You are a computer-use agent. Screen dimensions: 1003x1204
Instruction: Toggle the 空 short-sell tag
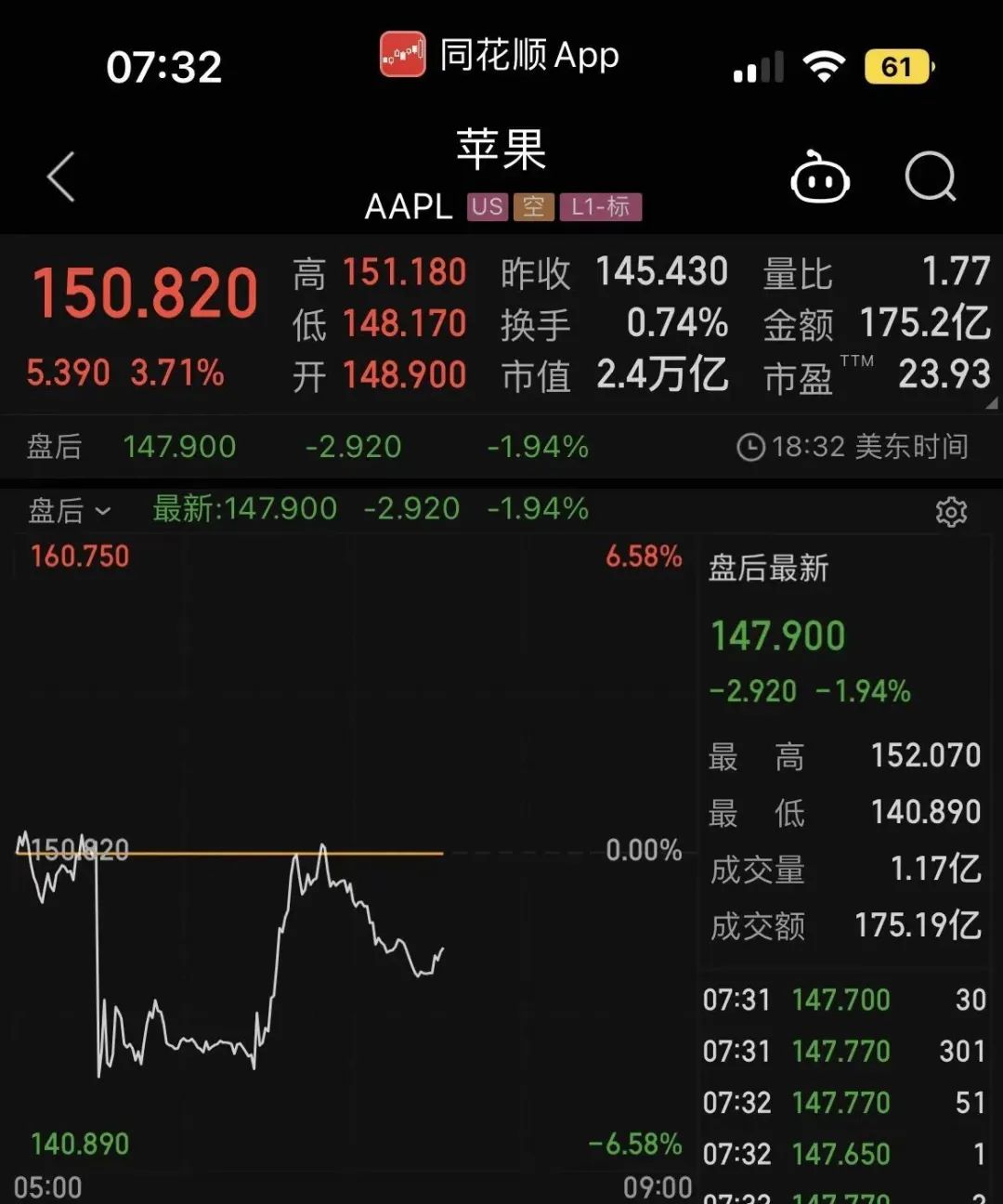pos(534,206)
